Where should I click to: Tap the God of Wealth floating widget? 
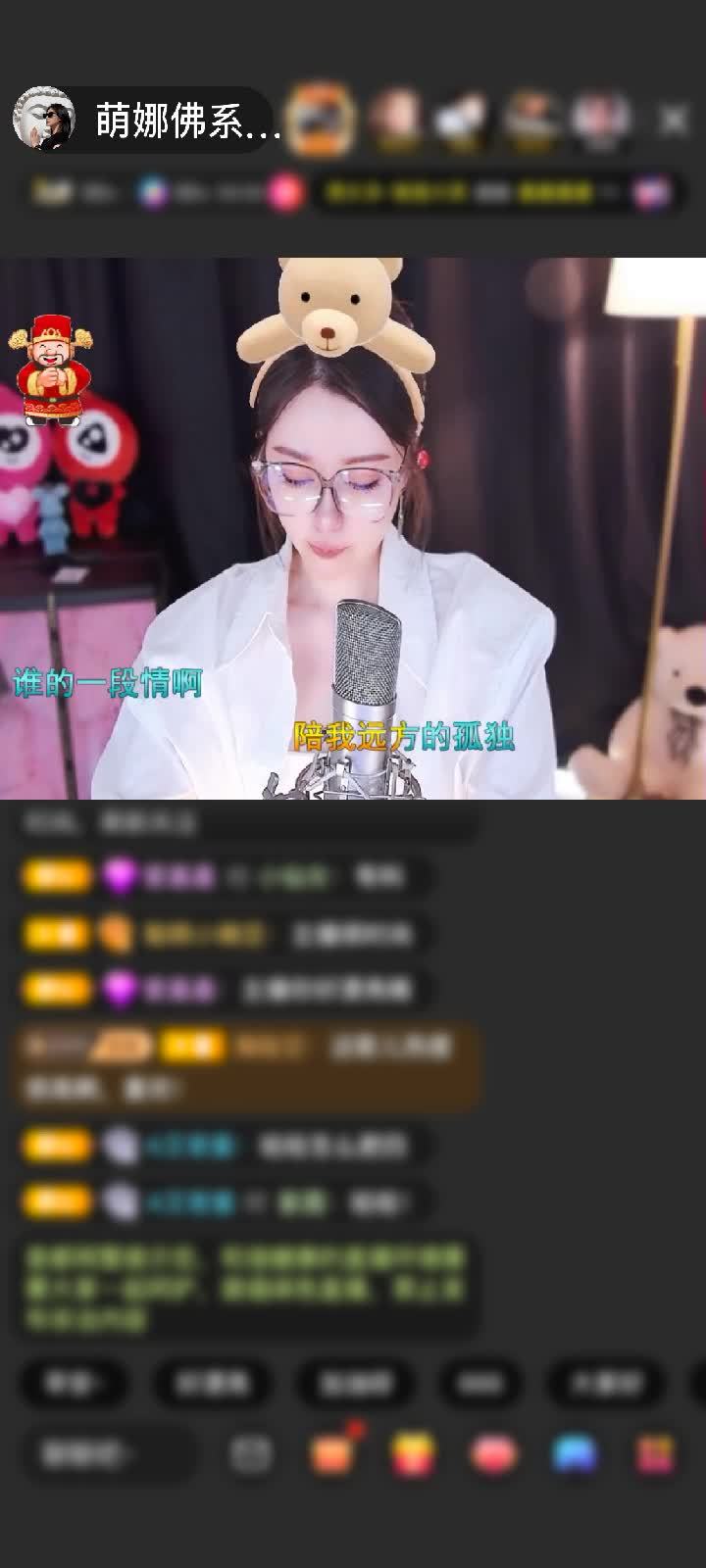click(49, 370)
